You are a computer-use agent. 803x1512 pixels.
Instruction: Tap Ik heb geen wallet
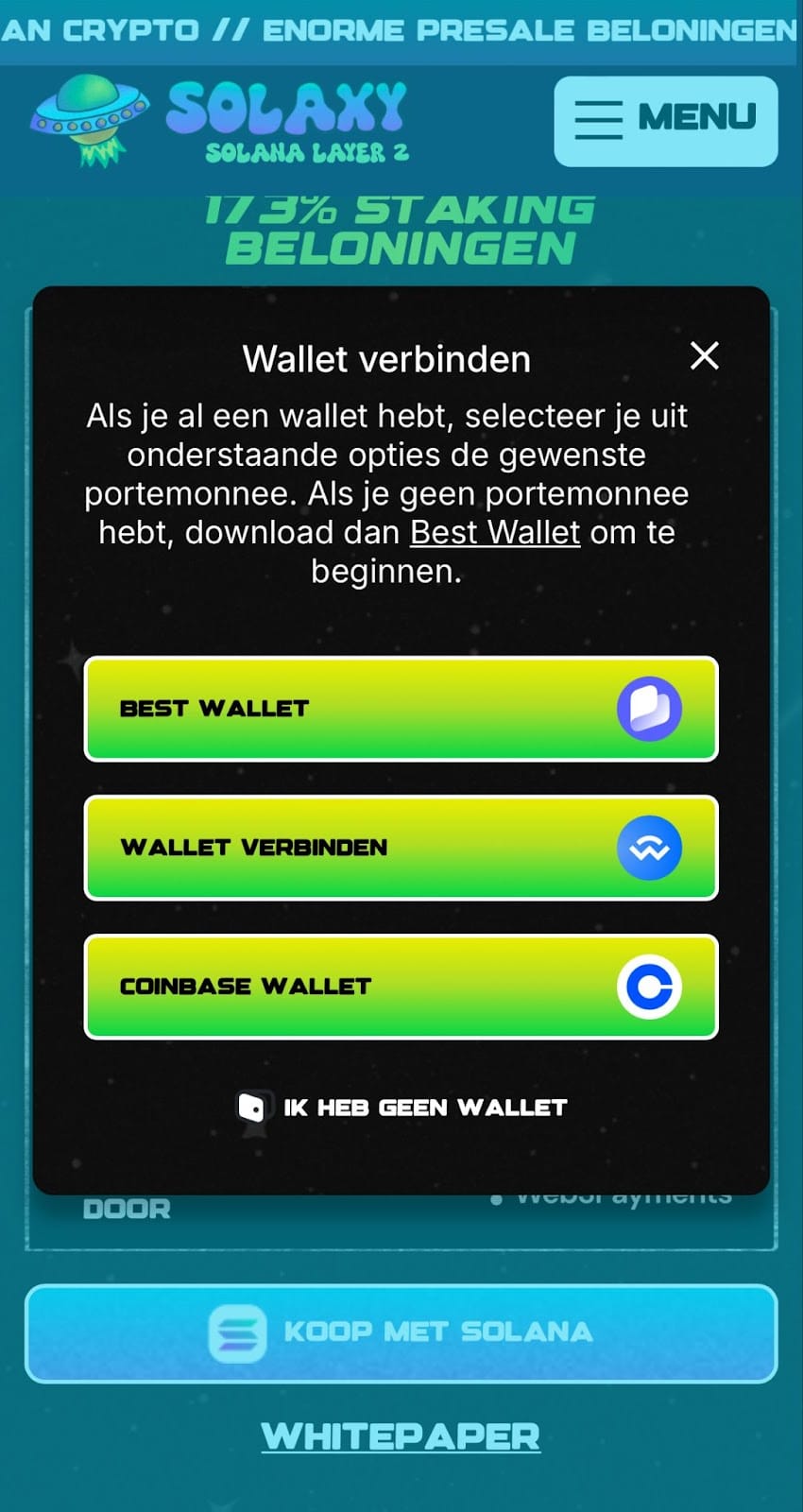click(x=401, y=1108)
